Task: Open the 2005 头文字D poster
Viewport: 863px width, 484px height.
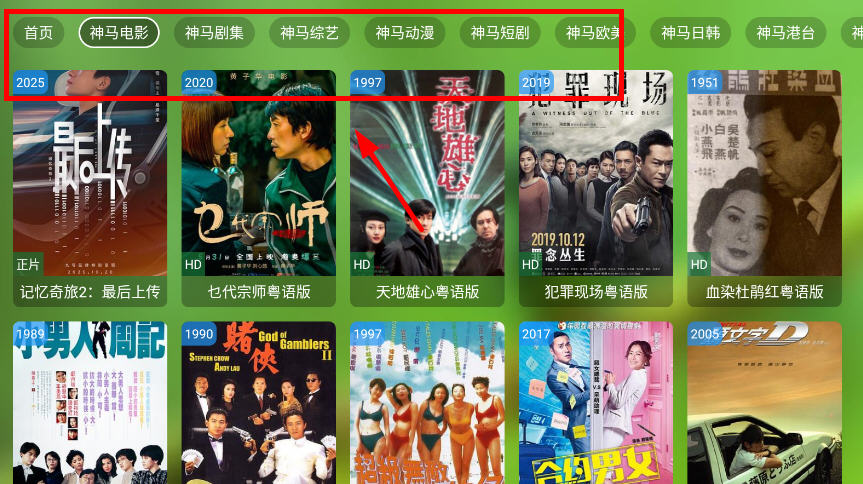Action: [x=764, y=405]
